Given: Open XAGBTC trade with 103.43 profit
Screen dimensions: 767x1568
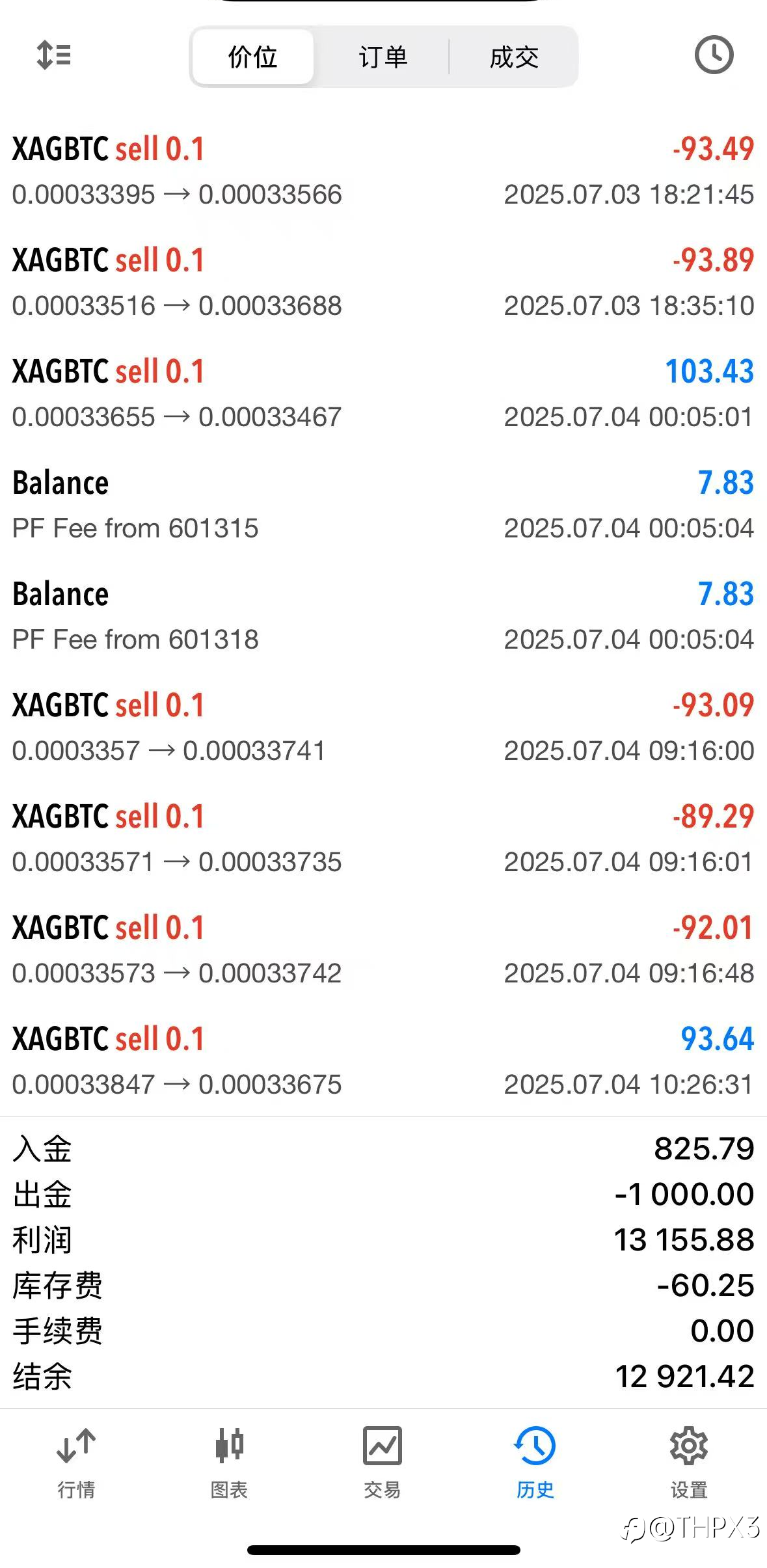Looking at the screenshot, I should point(383,394).
